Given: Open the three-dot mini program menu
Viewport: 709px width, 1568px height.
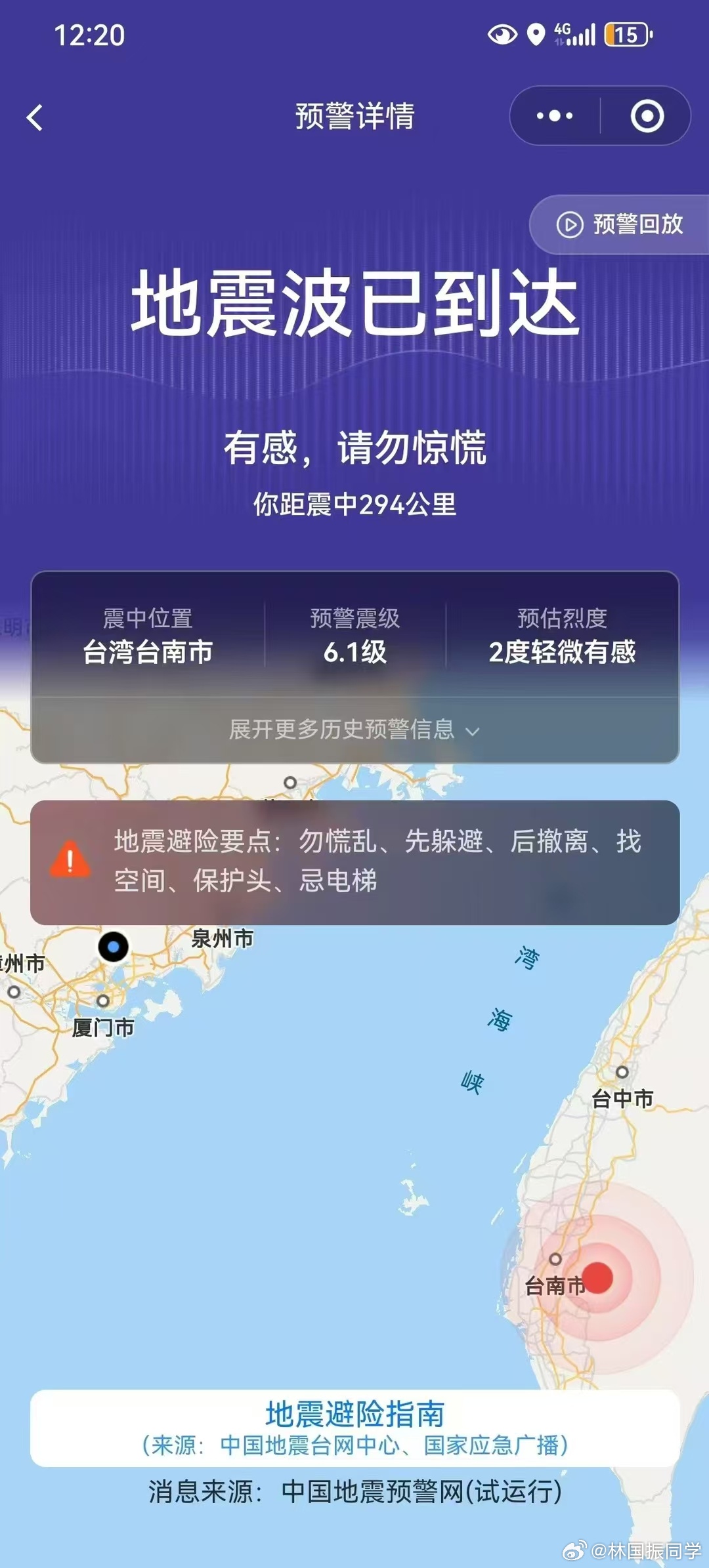Looking at the screenshot, I should coord(555,116).
